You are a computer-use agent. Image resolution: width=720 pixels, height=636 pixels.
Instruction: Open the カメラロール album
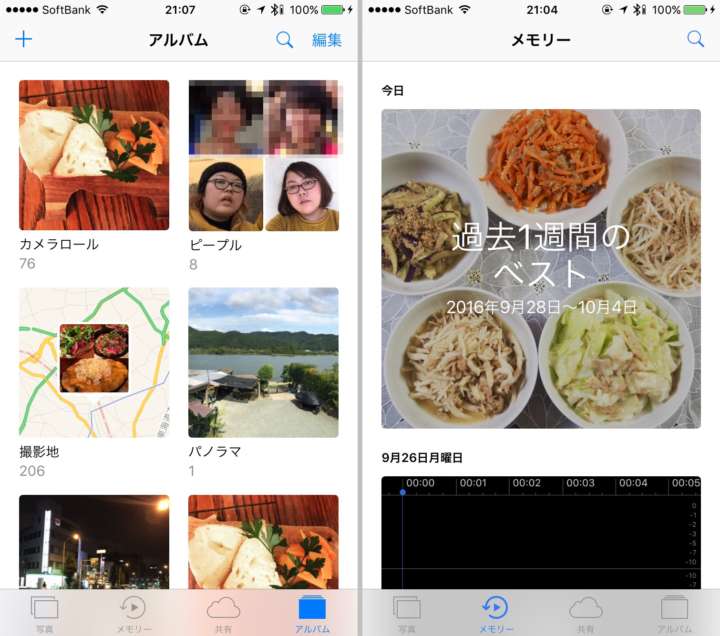94,155
